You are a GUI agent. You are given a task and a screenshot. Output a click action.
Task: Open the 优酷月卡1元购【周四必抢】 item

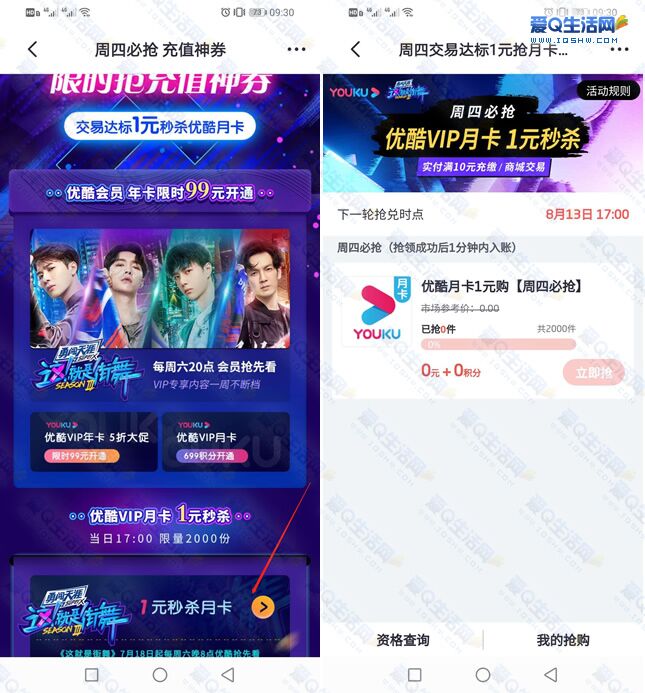point(501,287)
